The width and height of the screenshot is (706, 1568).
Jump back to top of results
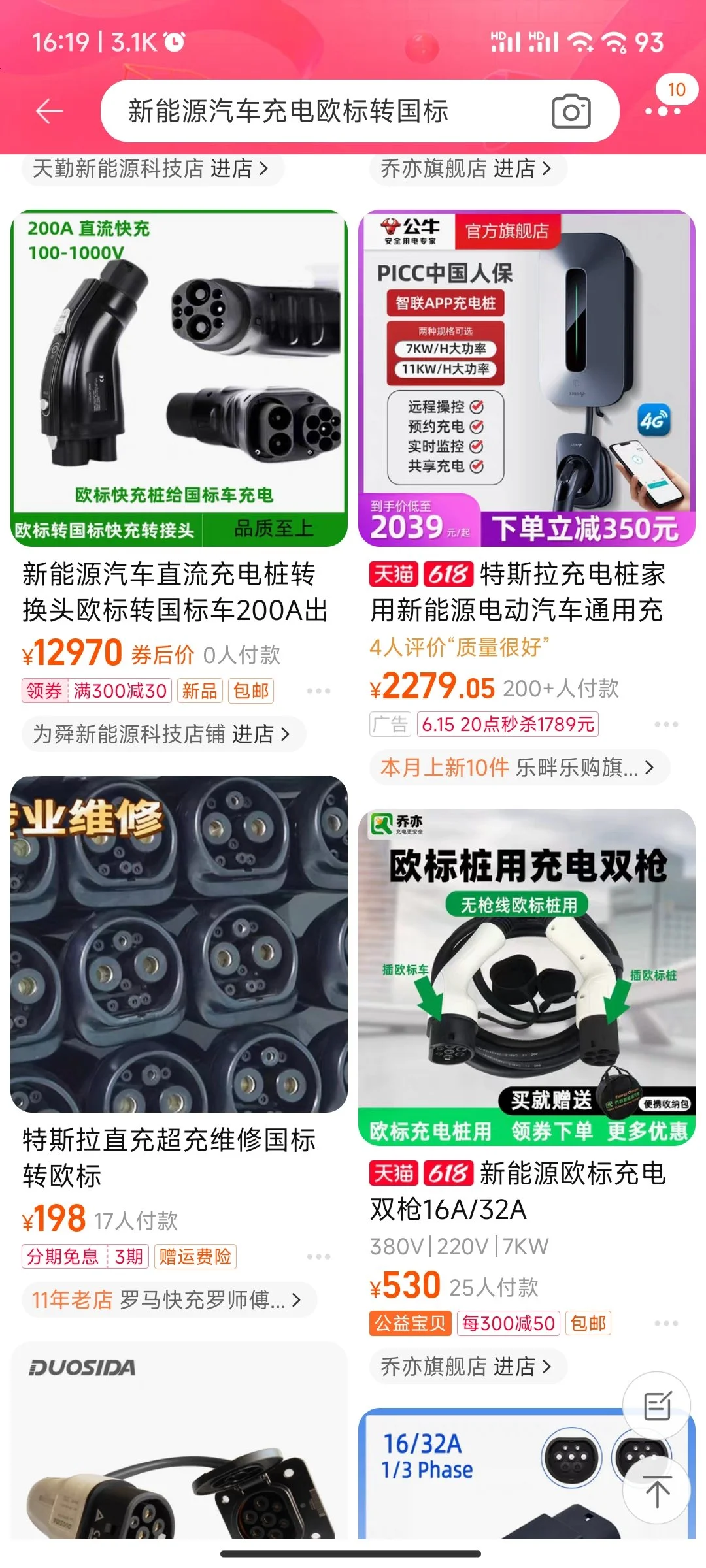coord(657,1491)
